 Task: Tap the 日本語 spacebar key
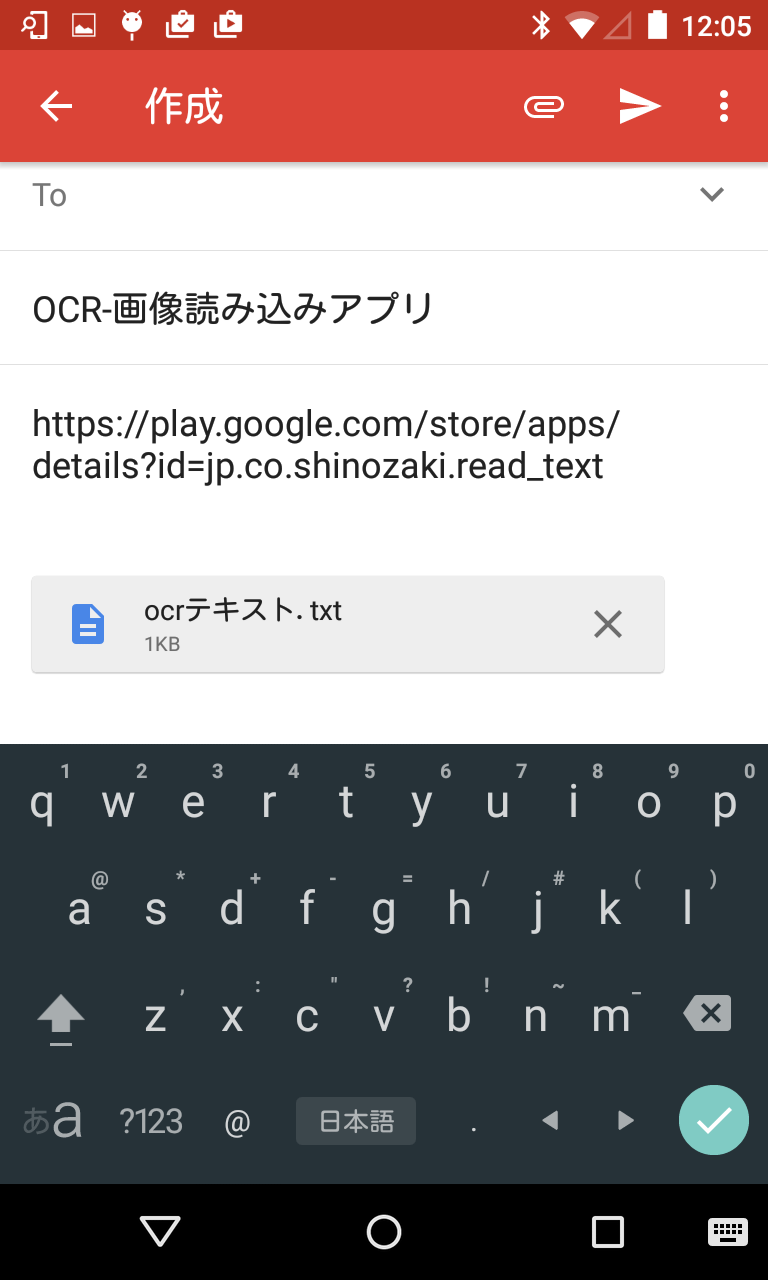point(355,1120)
